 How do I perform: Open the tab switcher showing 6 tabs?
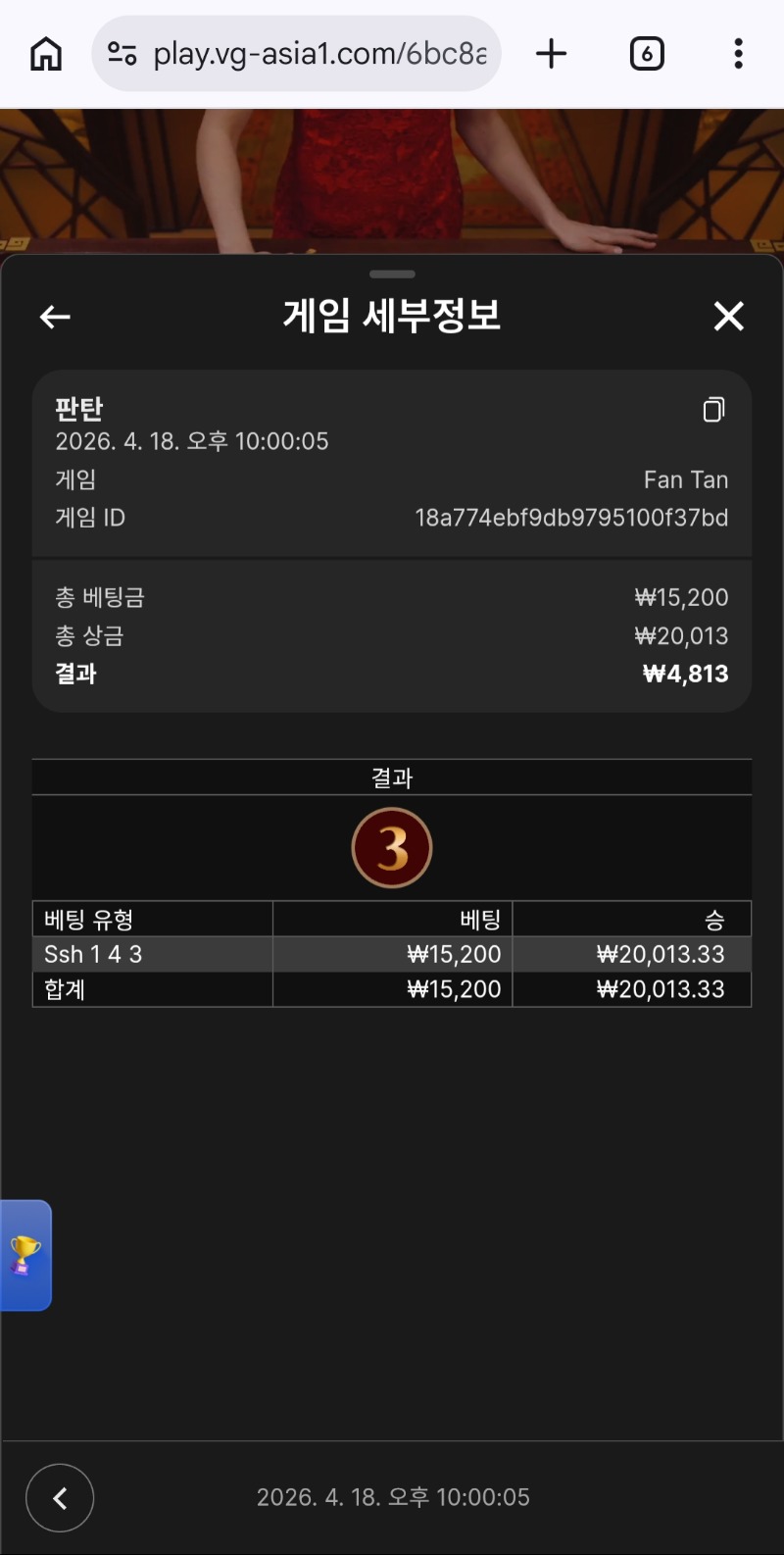646,54
